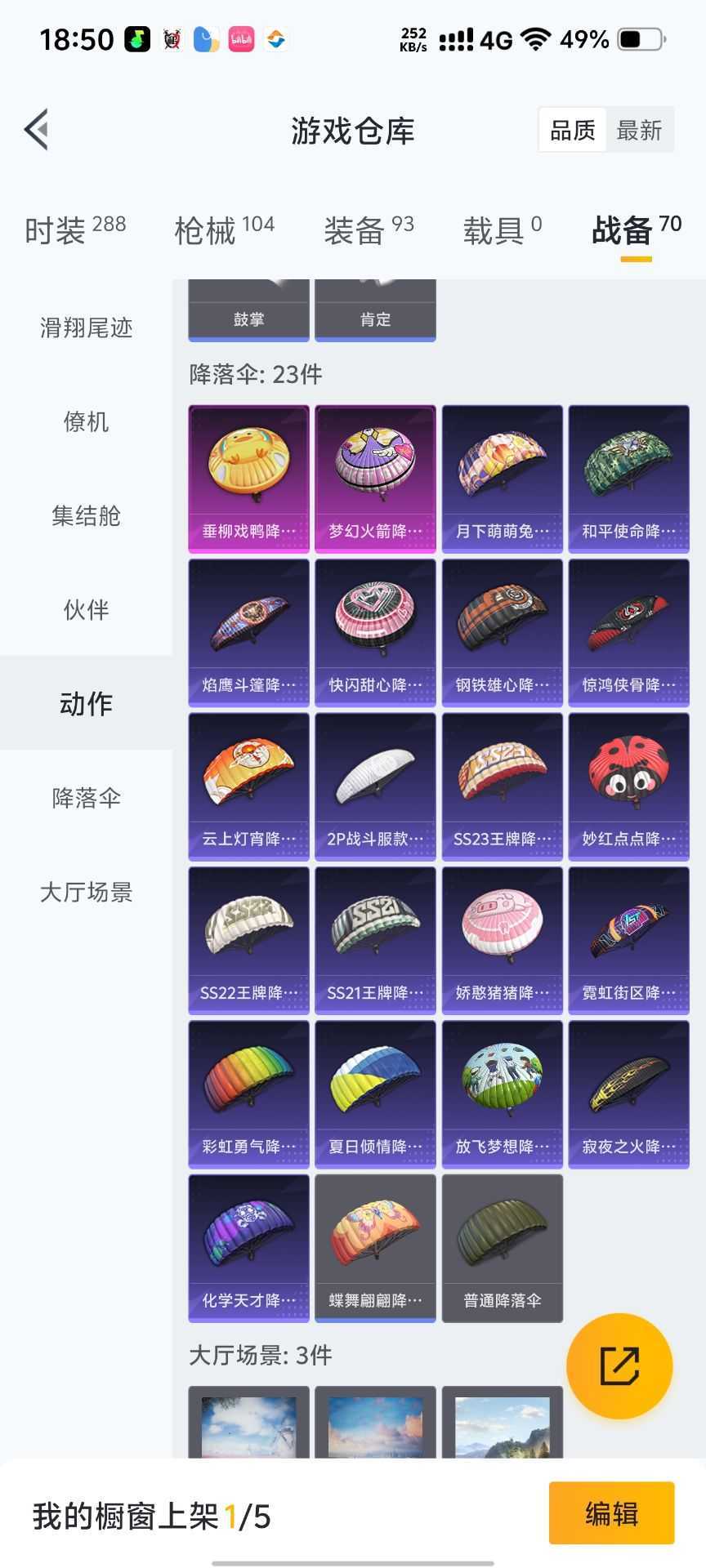Open the 梦幻火箭 parachute item
The image size is (706, 1568).
(x=375, y=479)
